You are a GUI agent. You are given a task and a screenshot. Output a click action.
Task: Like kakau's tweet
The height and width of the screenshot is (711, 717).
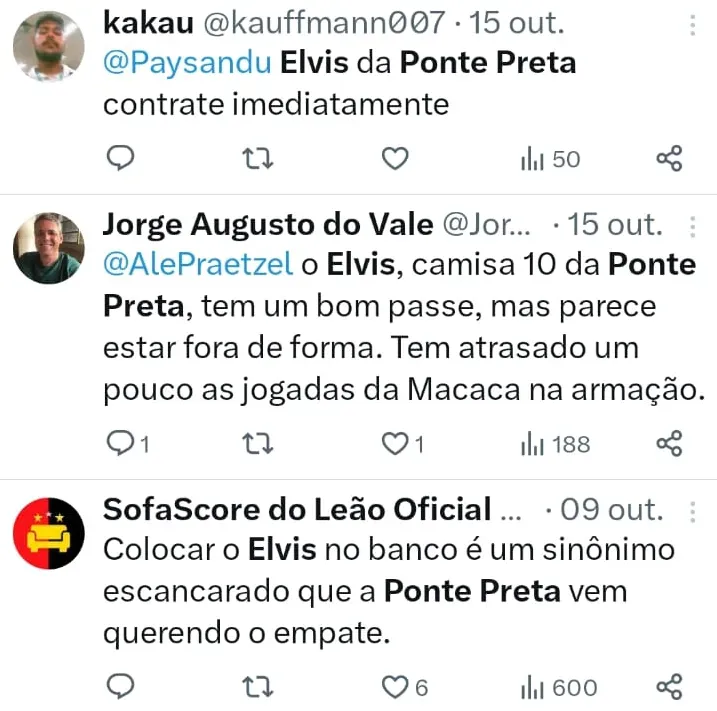(396, 158)
